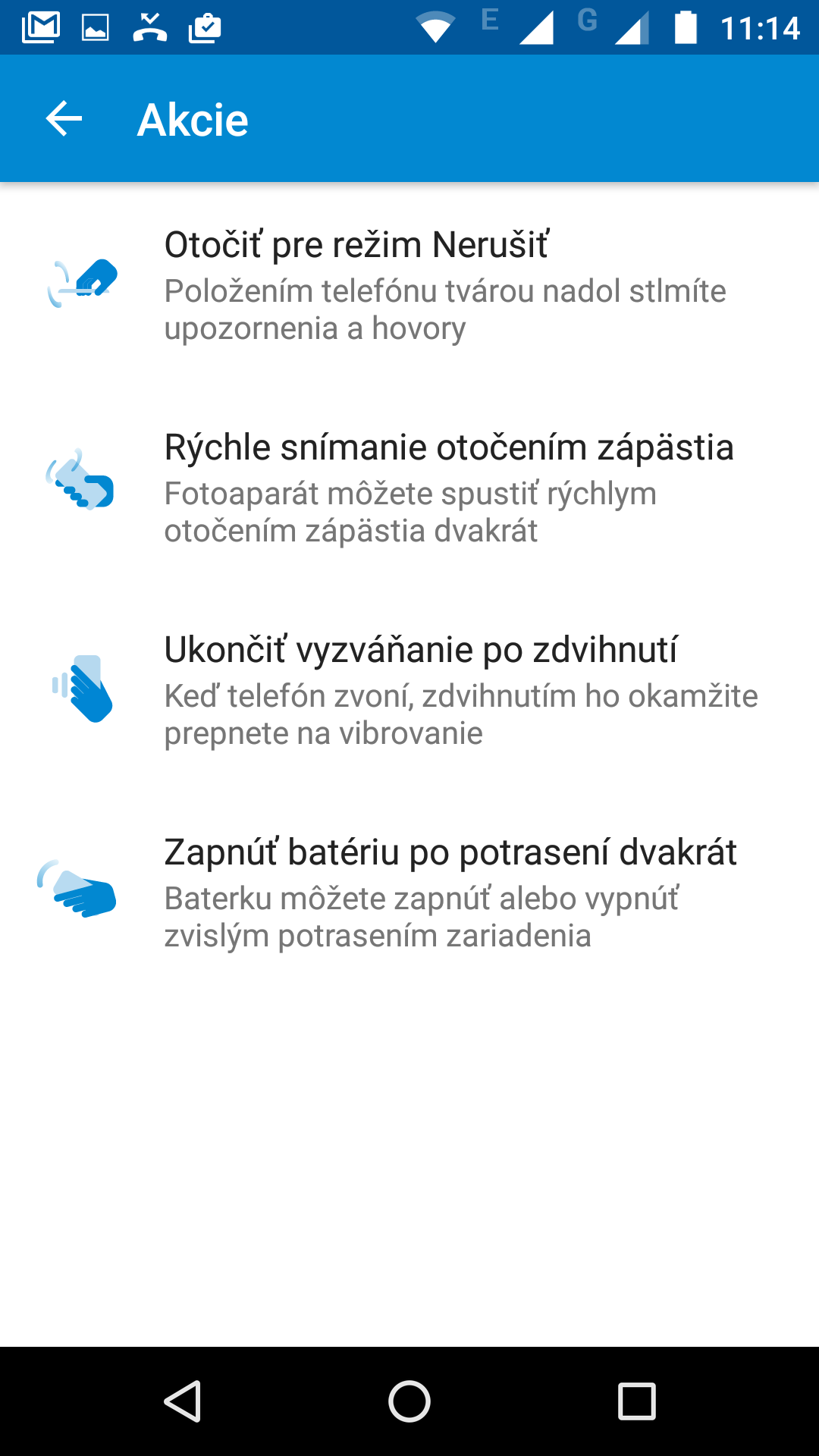Viewport: 819px width, 1456px height.
Task: Select Ukončiť vyzváňanie po zdvihnutí
Action: click(409, 689)
